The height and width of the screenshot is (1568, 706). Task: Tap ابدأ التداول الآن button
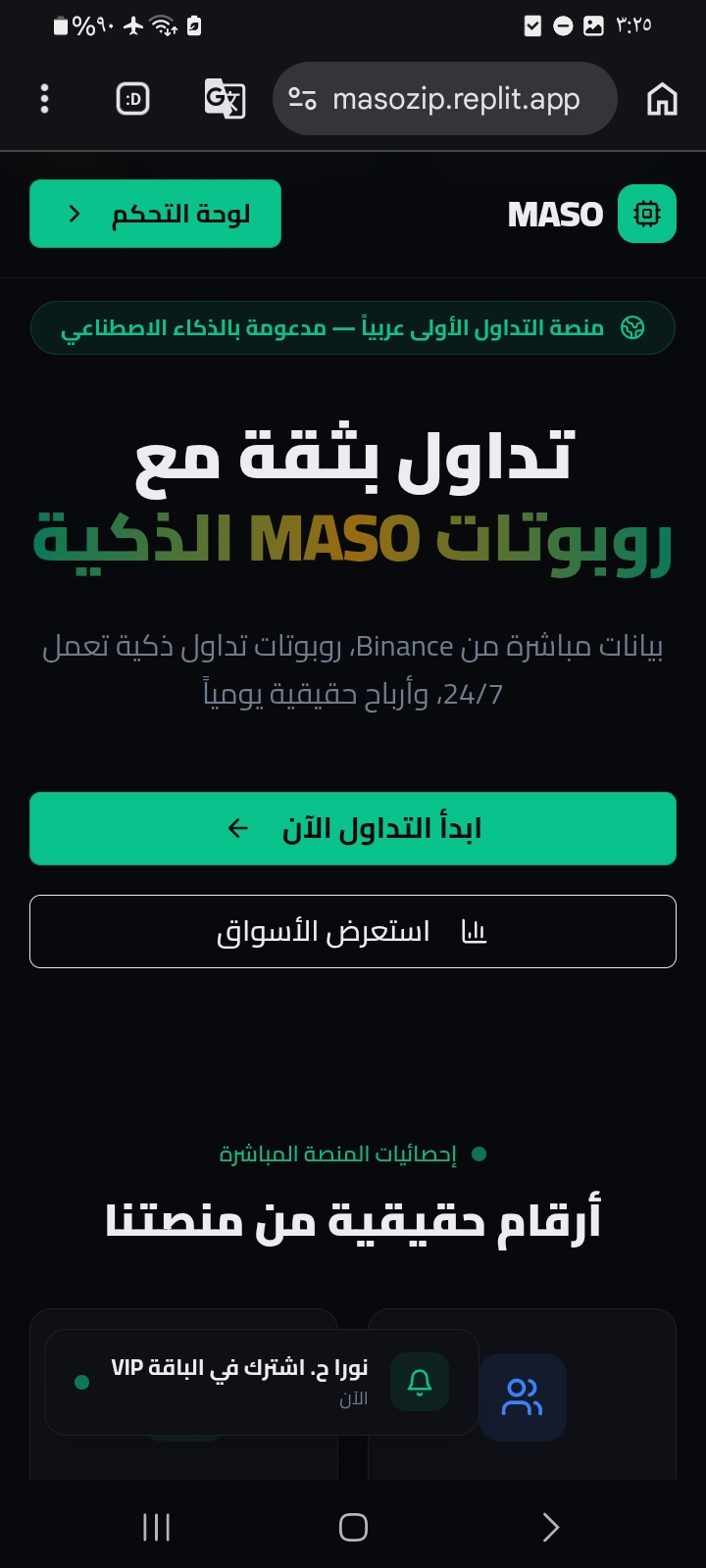tap(353, 829)
